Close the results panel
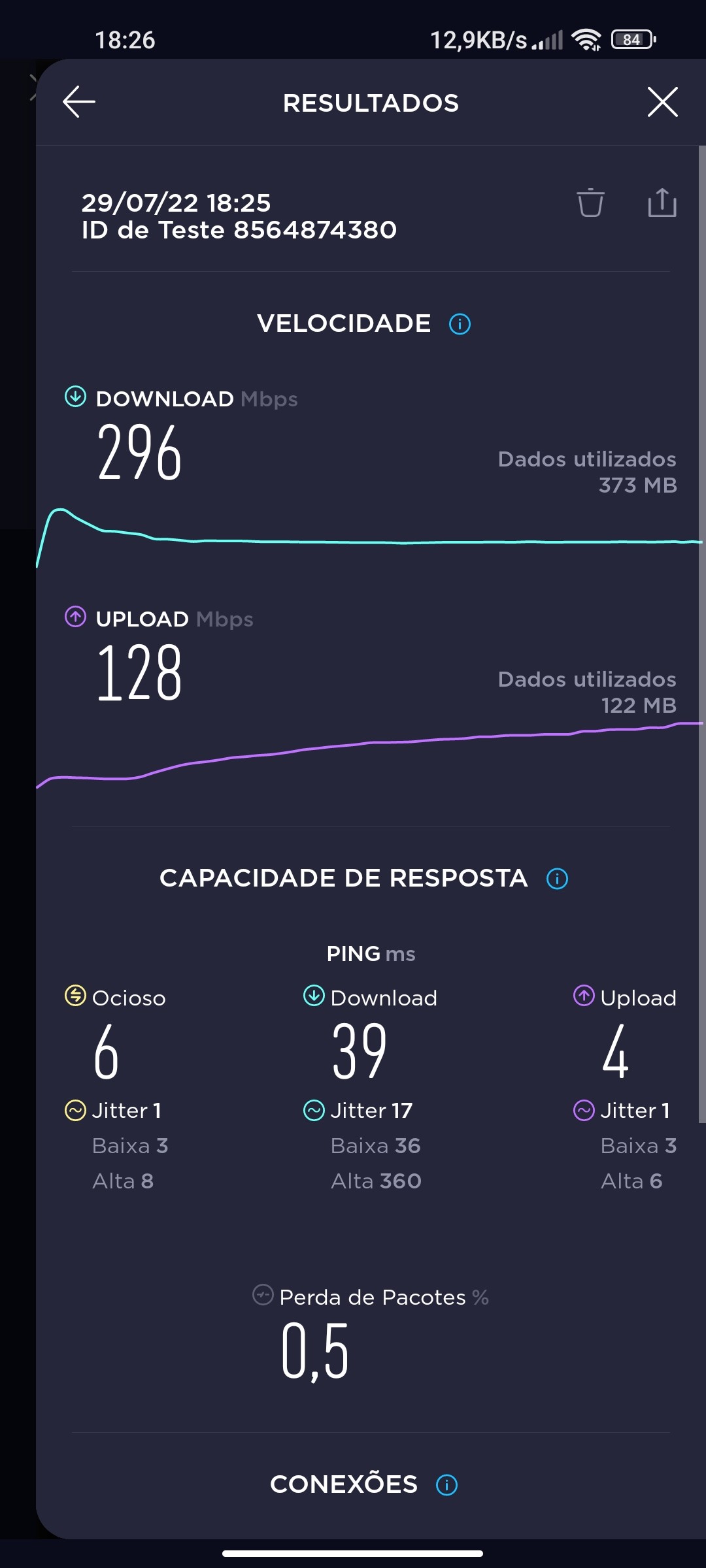This screenshot has width=706, height=1568. click(x=662, y=102)
